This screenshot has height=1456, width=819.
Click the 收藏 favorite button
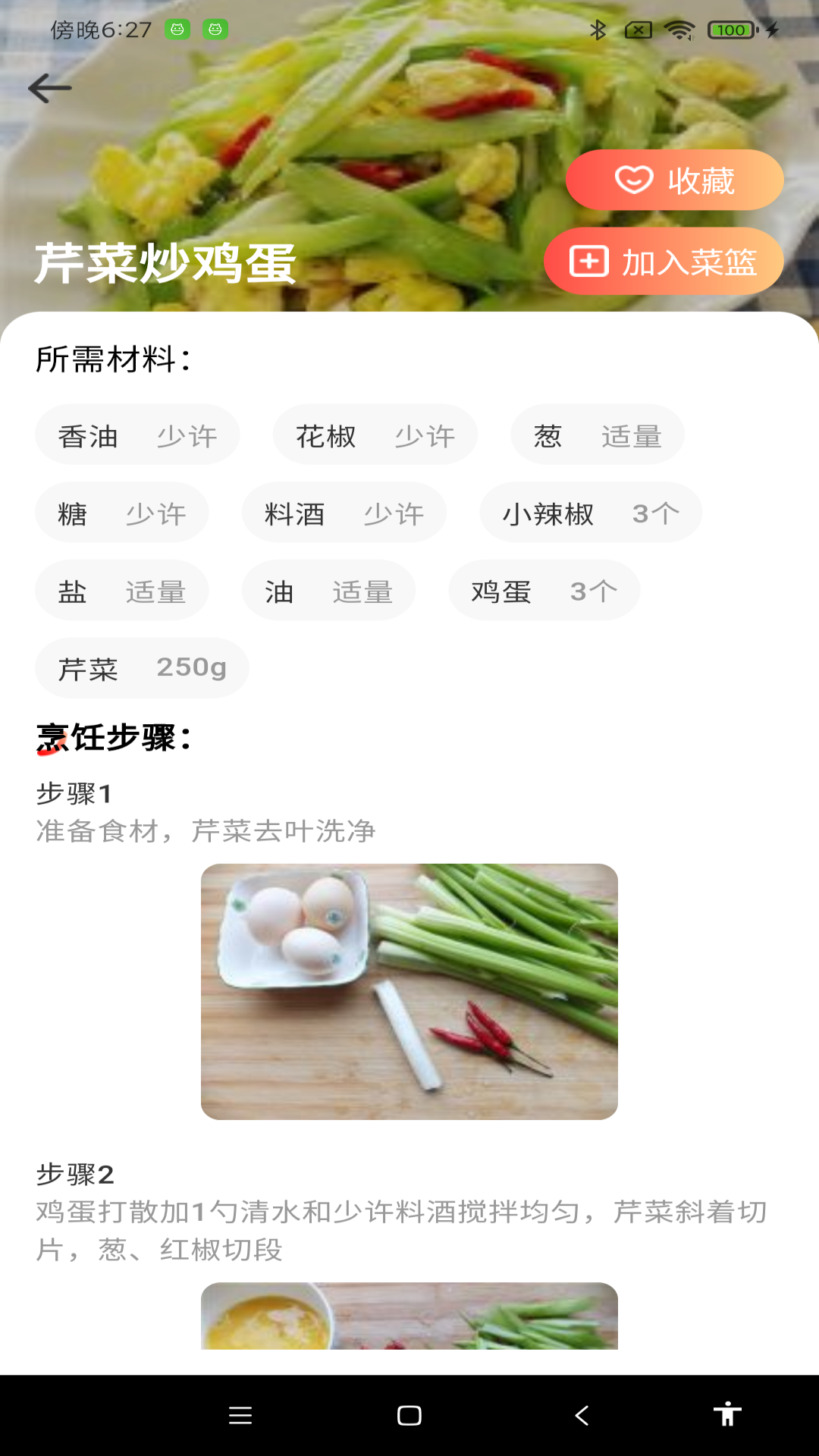[x=673, y=179]
